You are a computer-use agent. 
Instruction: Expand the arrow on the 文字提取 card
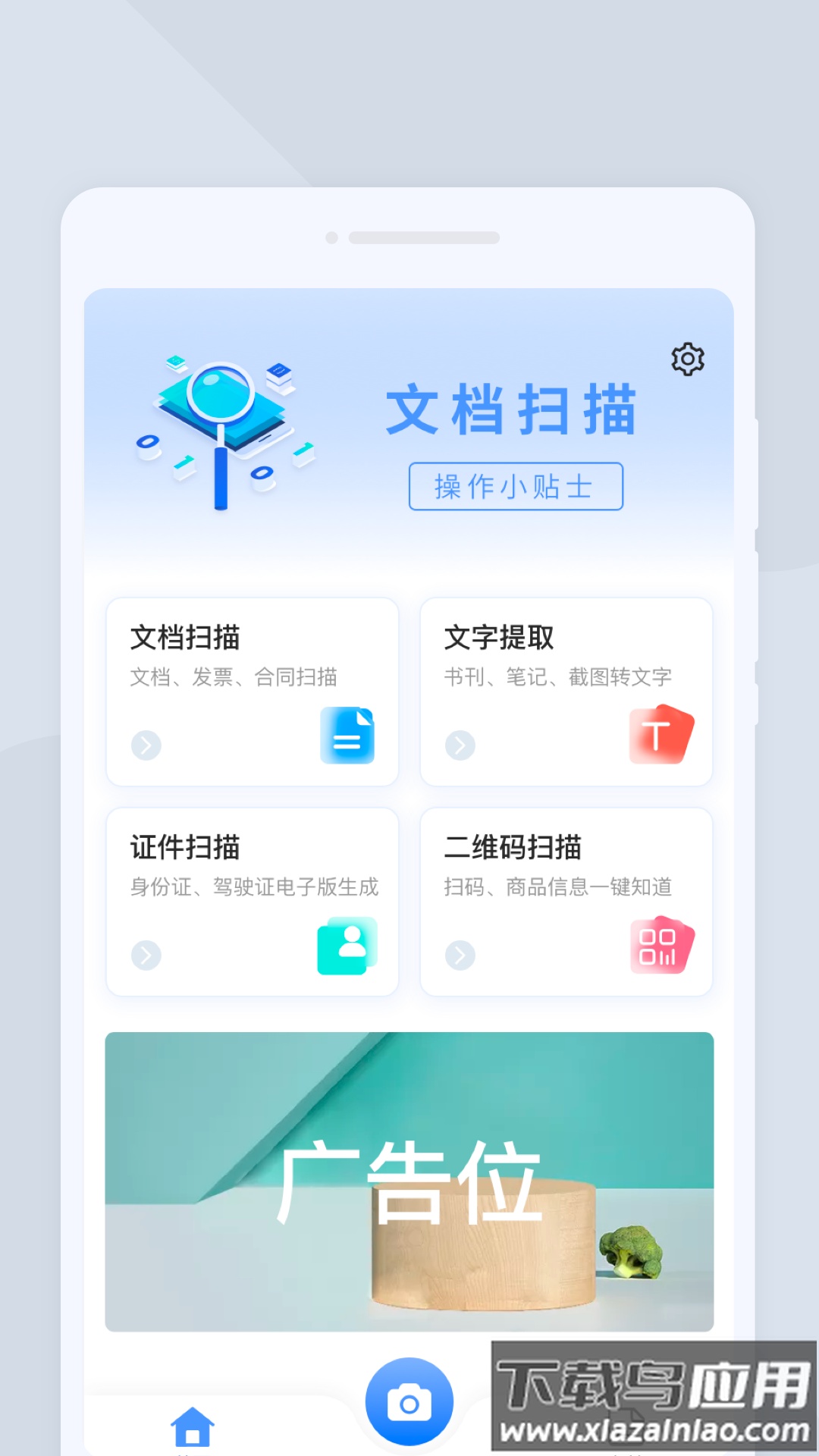click(x=459, y=746)
